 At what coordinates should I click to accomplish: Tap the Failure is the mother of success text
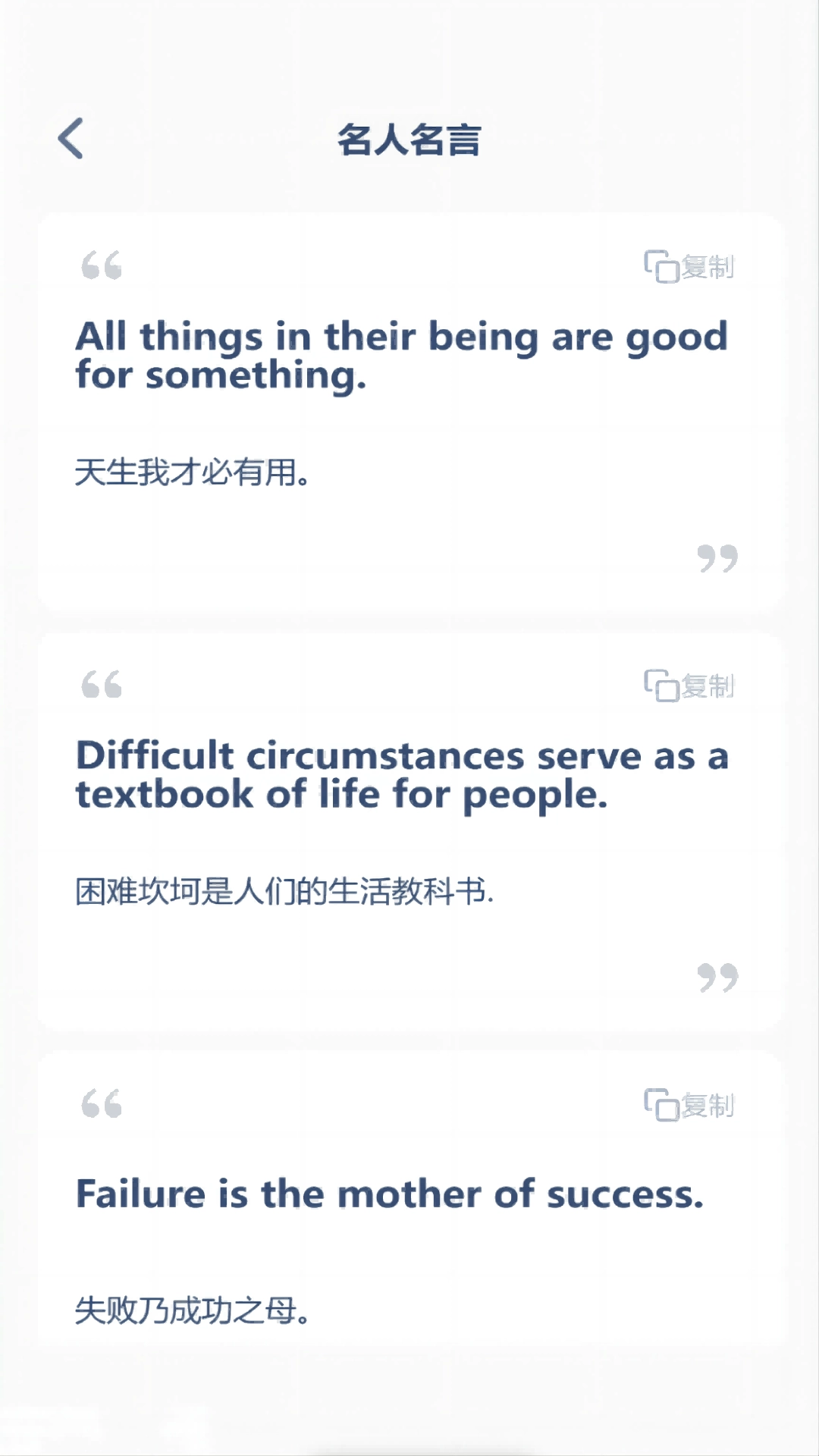pyautogui.click(x=391, y=1193)
